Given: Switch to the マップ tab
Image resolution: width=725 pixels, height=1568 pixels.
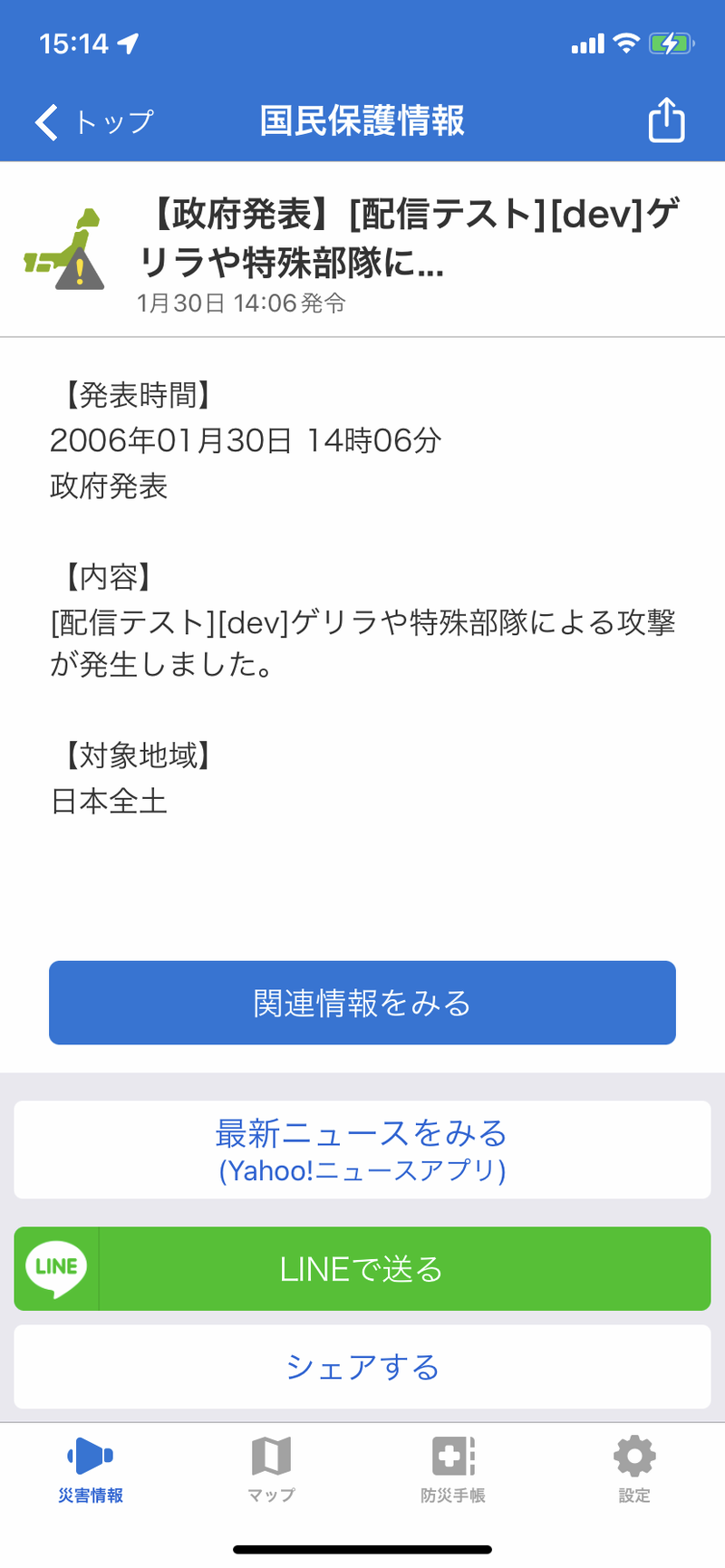Looking at the screenshot, I should coord(272,1469).
